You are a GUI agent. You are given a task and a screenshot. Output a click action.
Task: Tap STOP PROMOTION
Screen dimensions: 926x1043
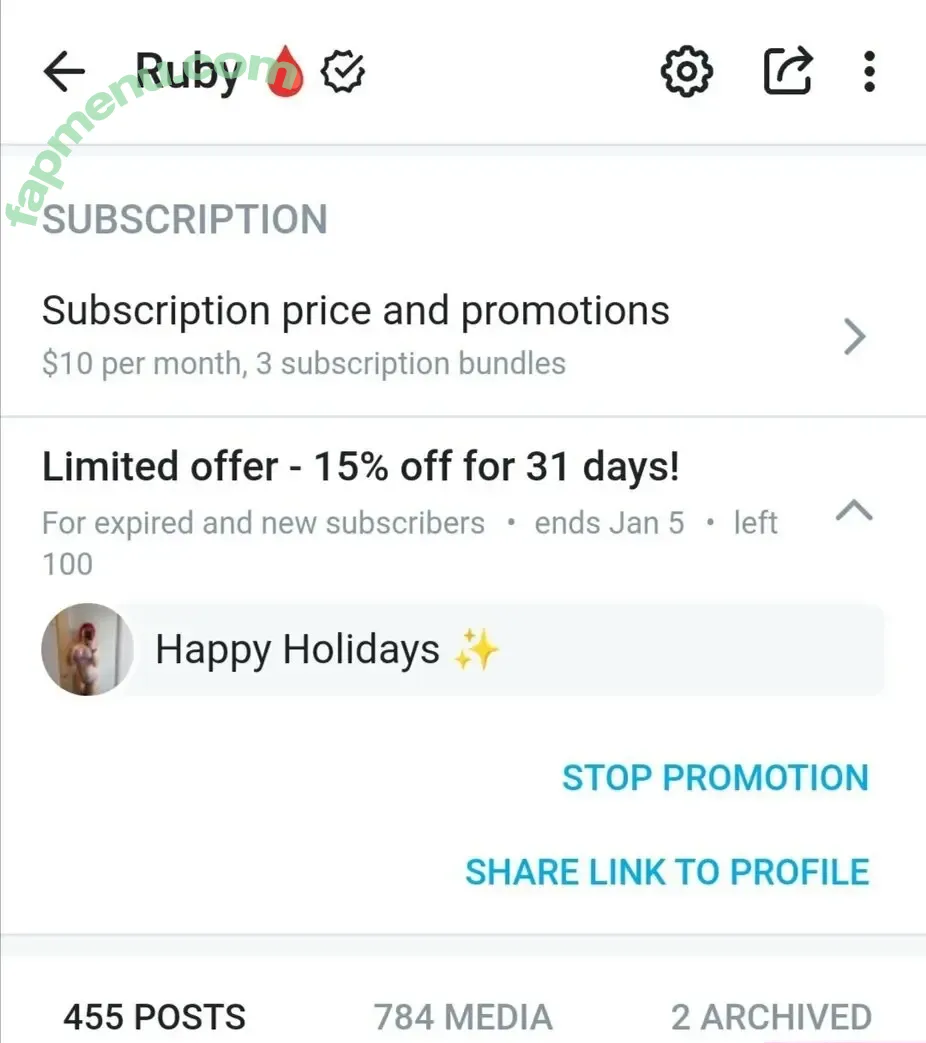tap(715, 778)
